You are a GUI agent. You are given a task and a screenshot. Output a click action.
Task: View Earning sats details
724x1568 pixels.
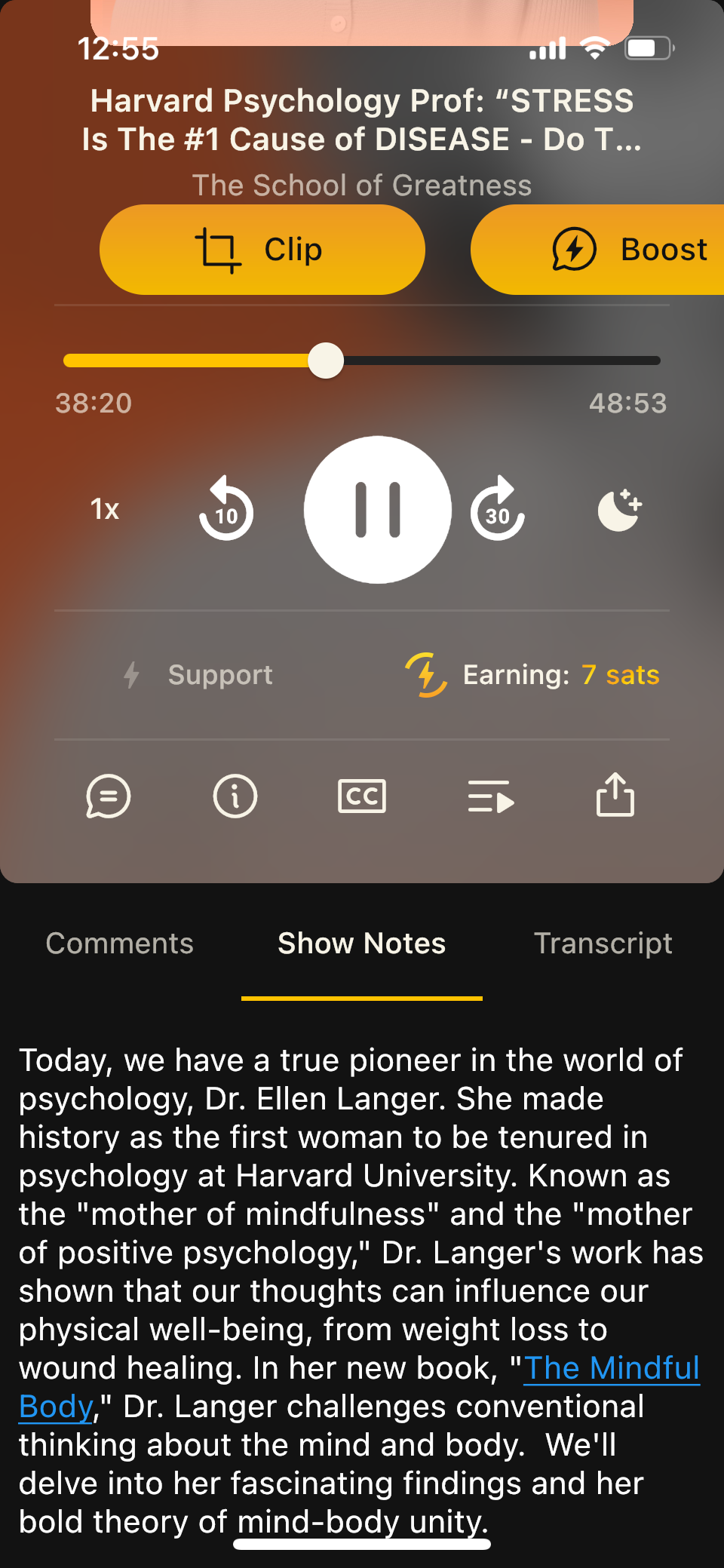(532, 675)
